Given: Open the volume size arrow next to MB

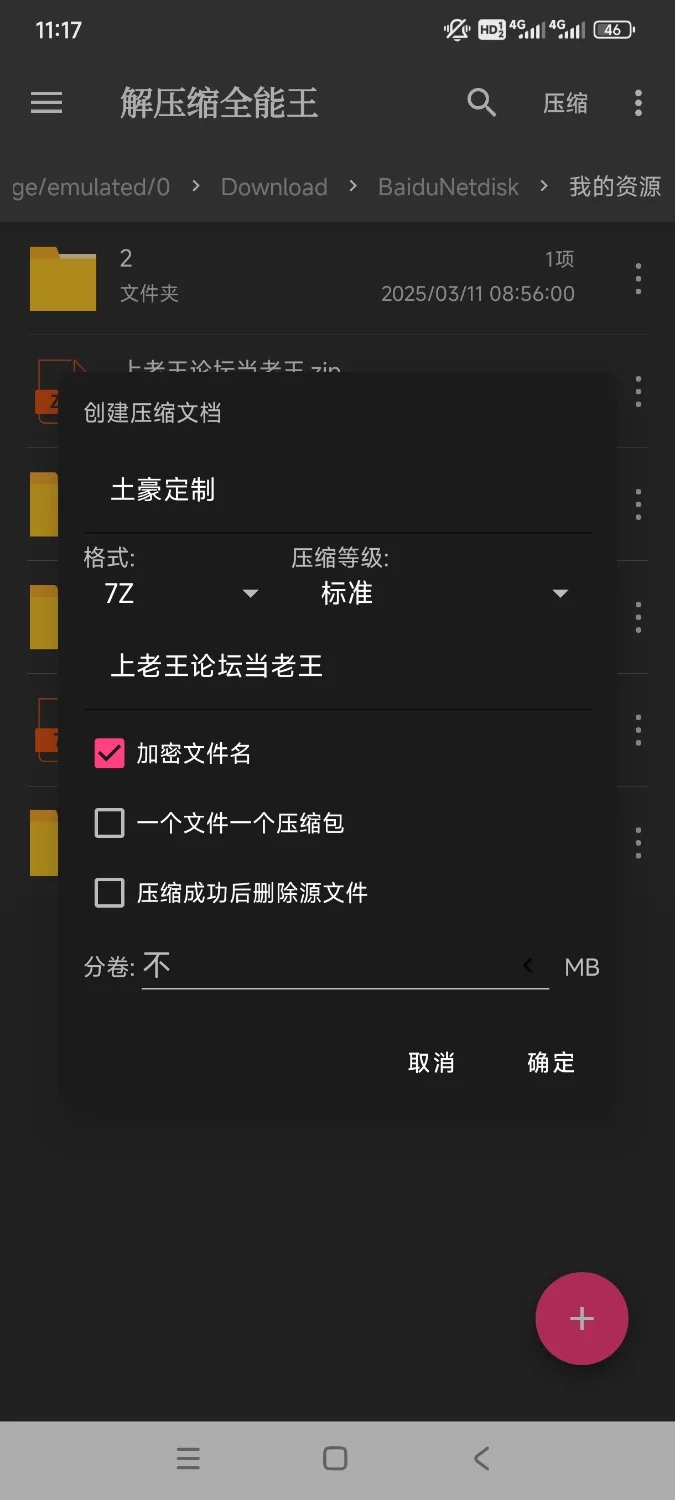Looking at the screenshot, I should click(x=528, y=966).
